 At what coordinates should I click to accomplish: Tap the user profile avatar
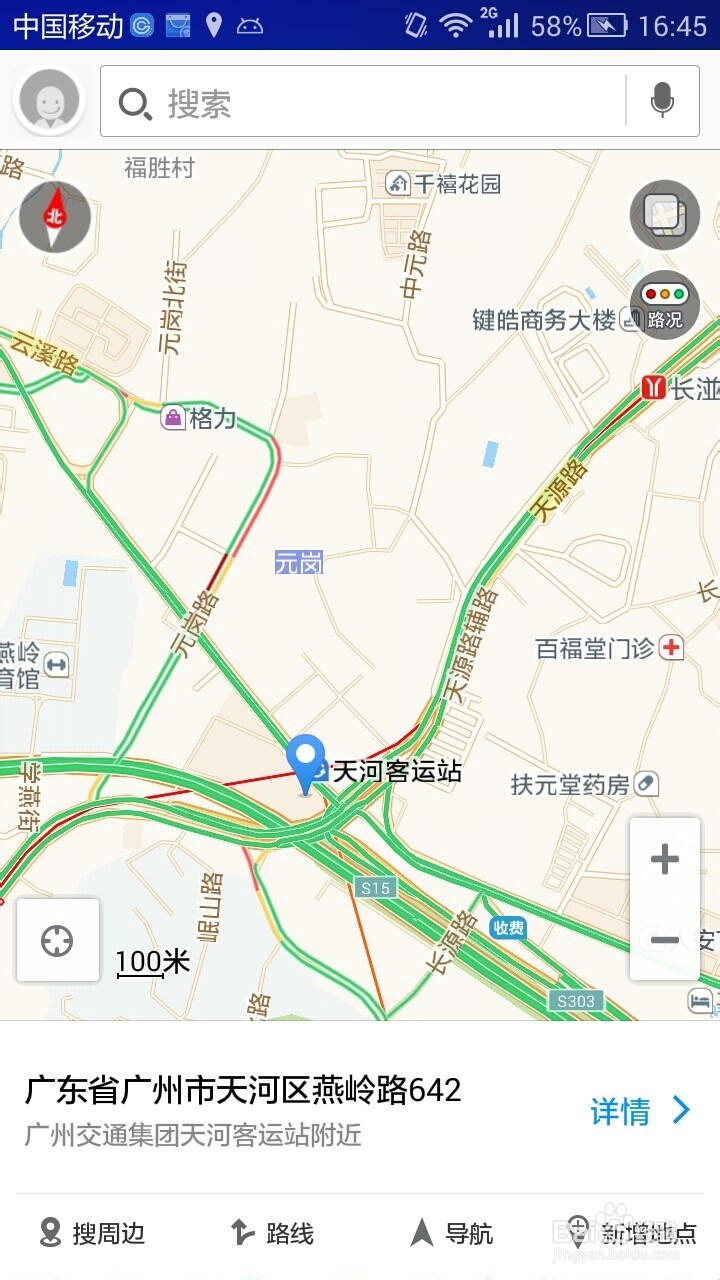(x=47, y=100)
